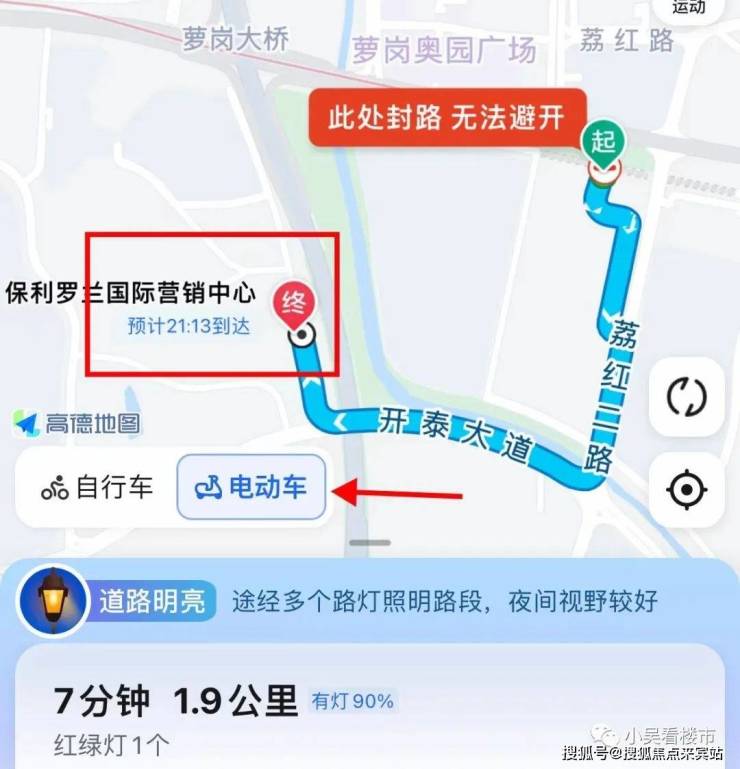Center the map on my current location

pos(686,490)
